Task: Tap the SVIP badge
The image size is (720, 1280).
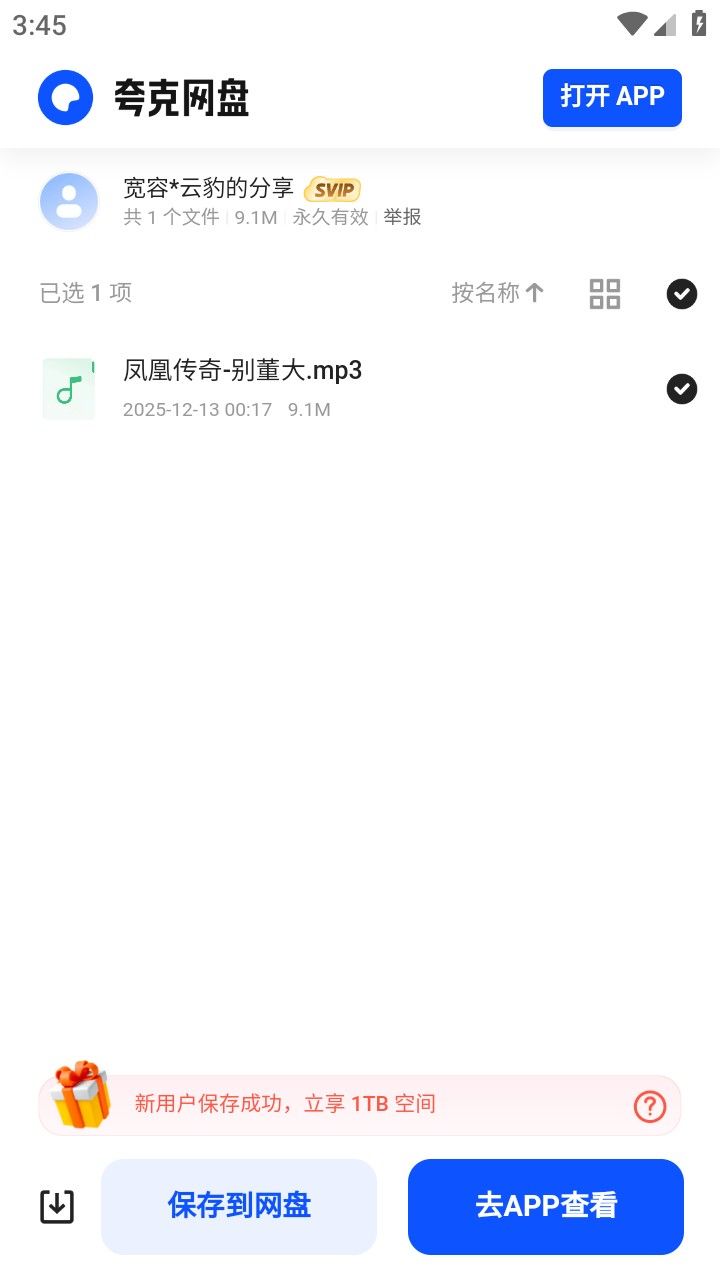Action: click(x=331, y=189)
